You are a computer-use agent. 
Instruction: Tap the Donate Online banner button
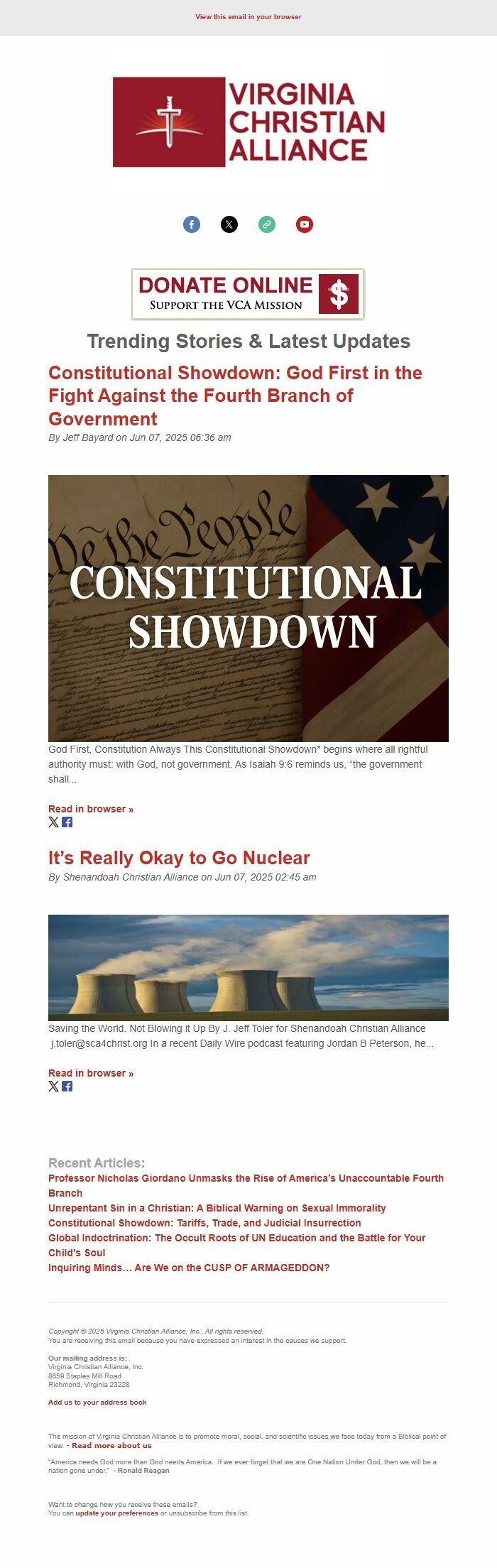pos(248,294)
